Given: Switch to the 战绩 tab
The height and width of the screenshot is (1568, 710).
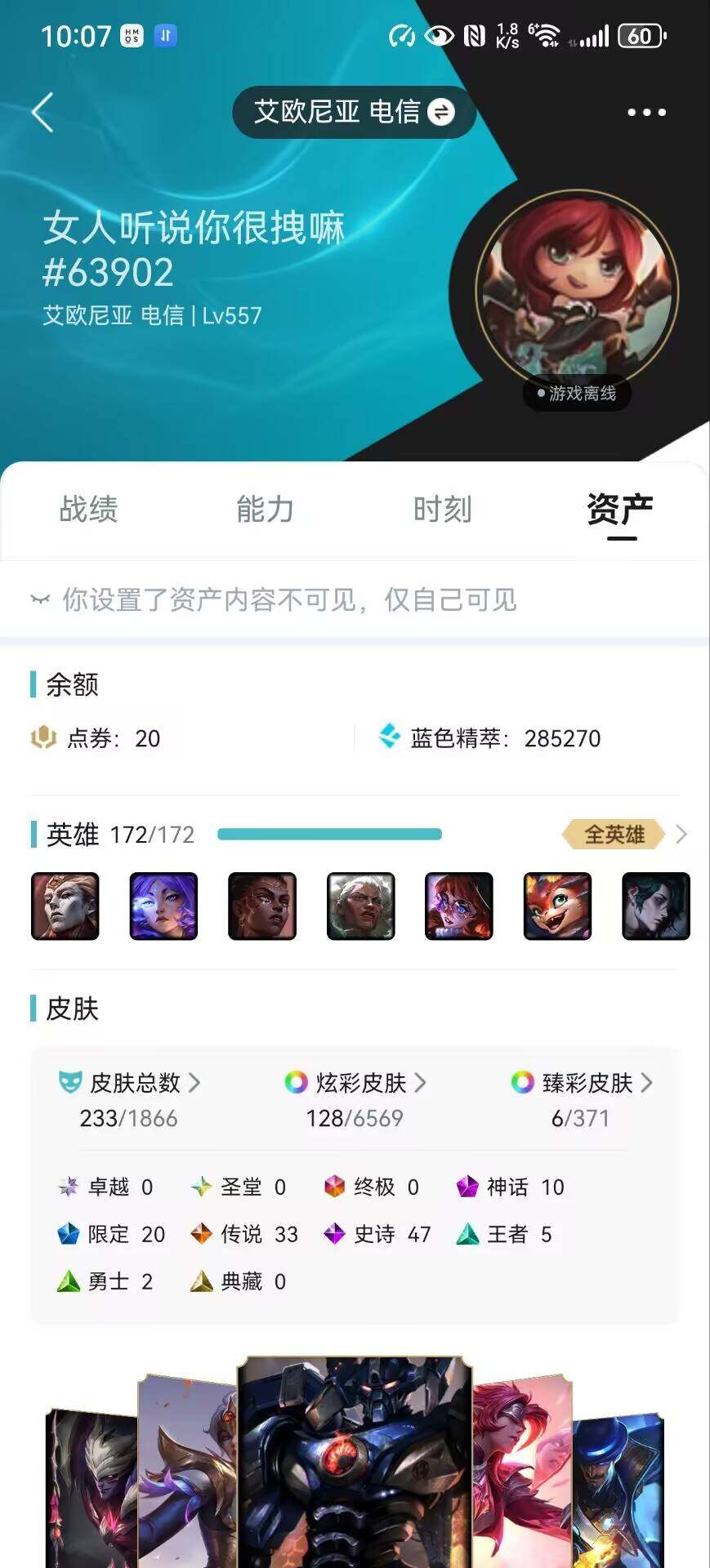Looking at the screenshot, I should (x=88, y=510).
